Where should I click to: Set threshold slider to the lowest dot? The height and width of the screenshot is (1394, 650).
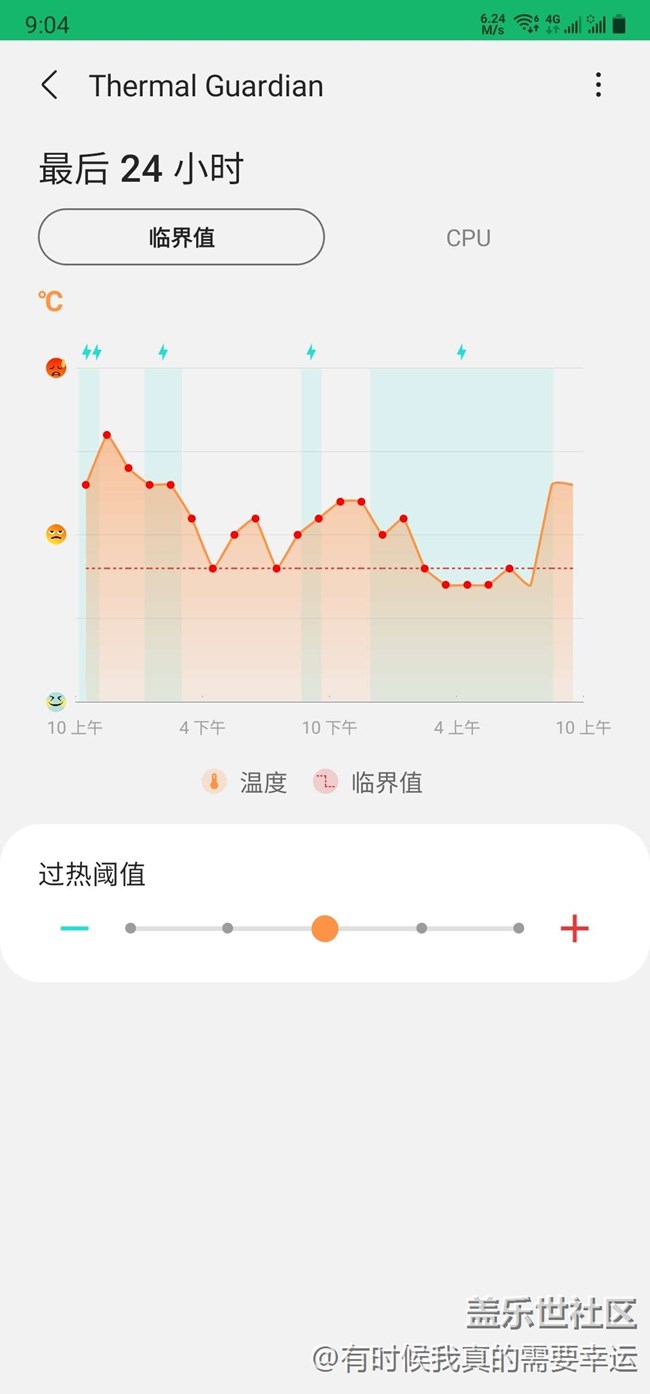point(131,929)
